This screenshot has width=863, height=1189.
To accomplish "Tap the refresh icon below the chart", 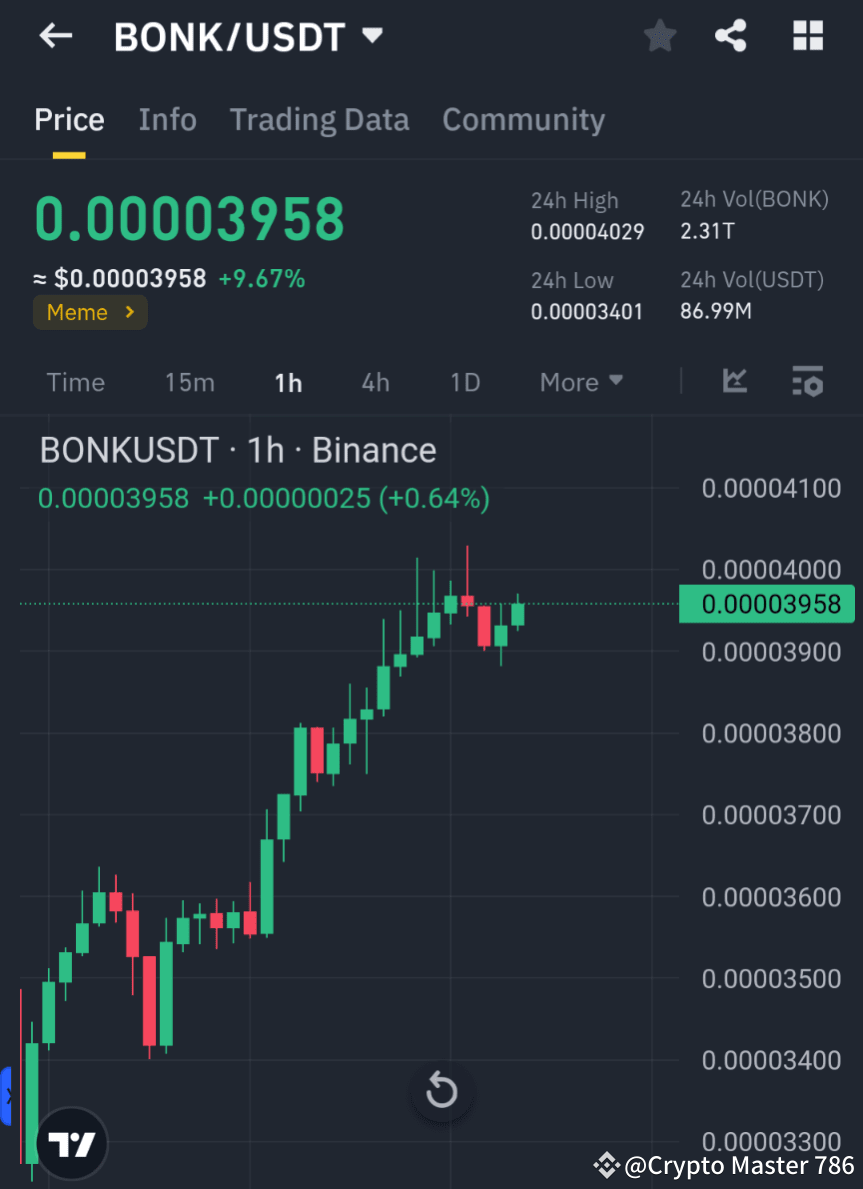I will pyautogui.click(x=442, y=1091).
